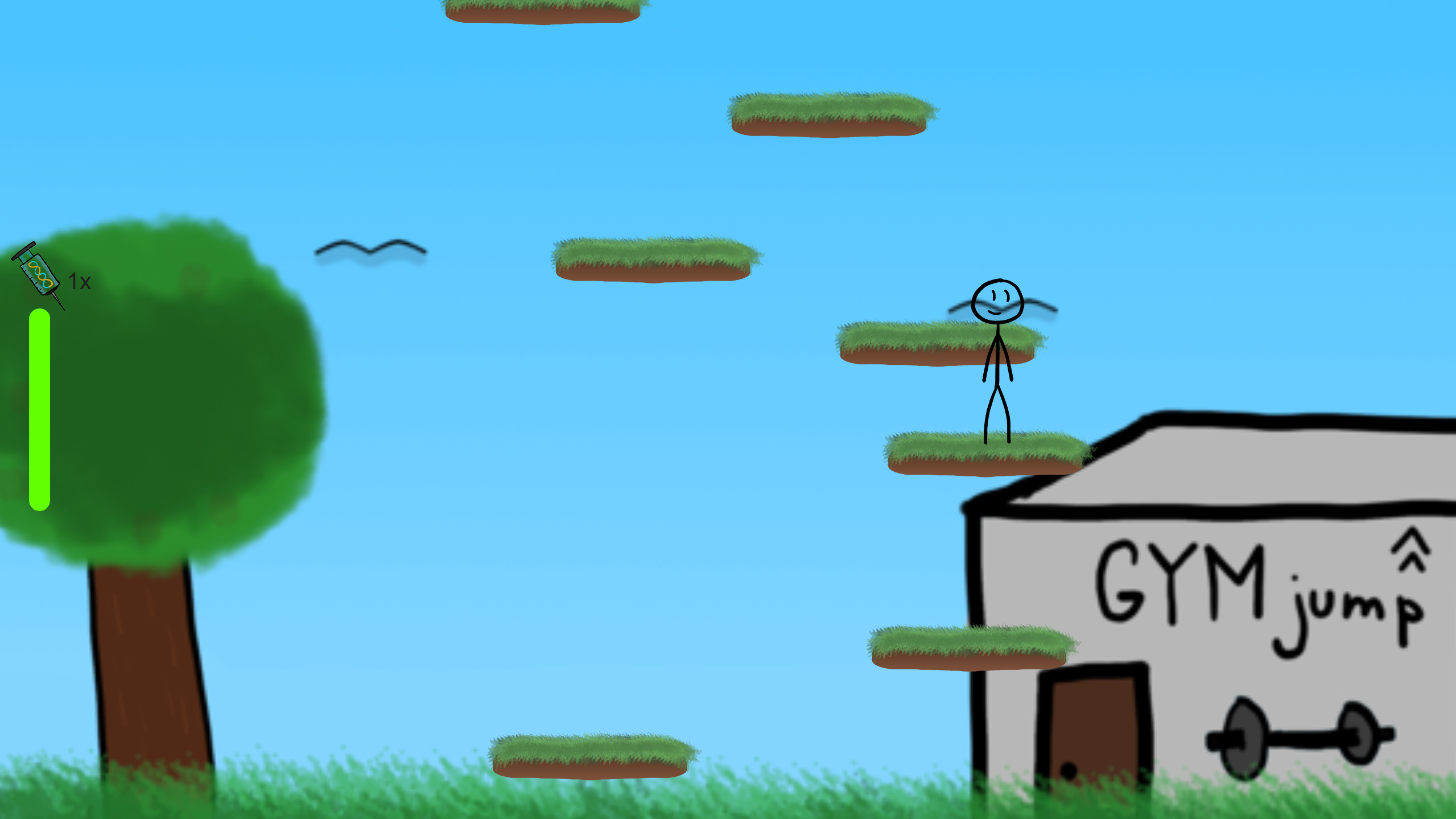Use the syringe power-up marked 1x

point(39,275)
